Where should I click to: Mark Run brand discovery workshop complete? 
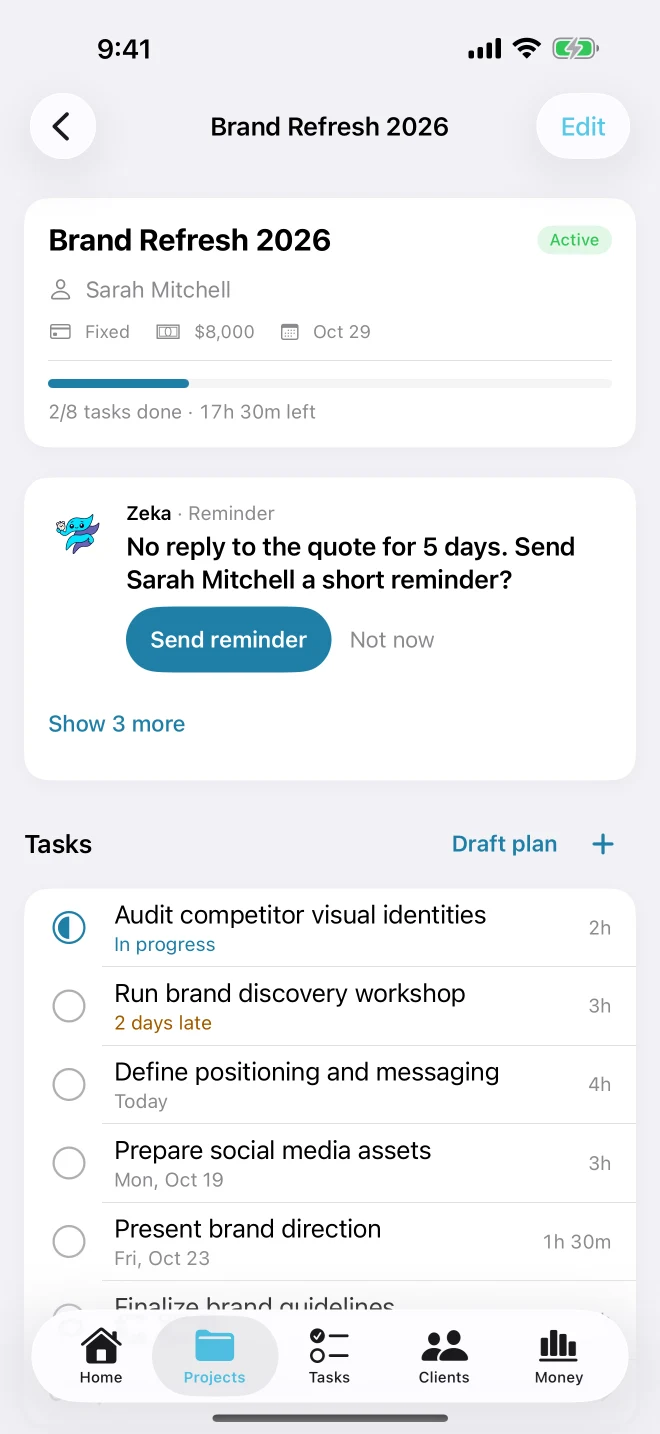coord(69,1006)
